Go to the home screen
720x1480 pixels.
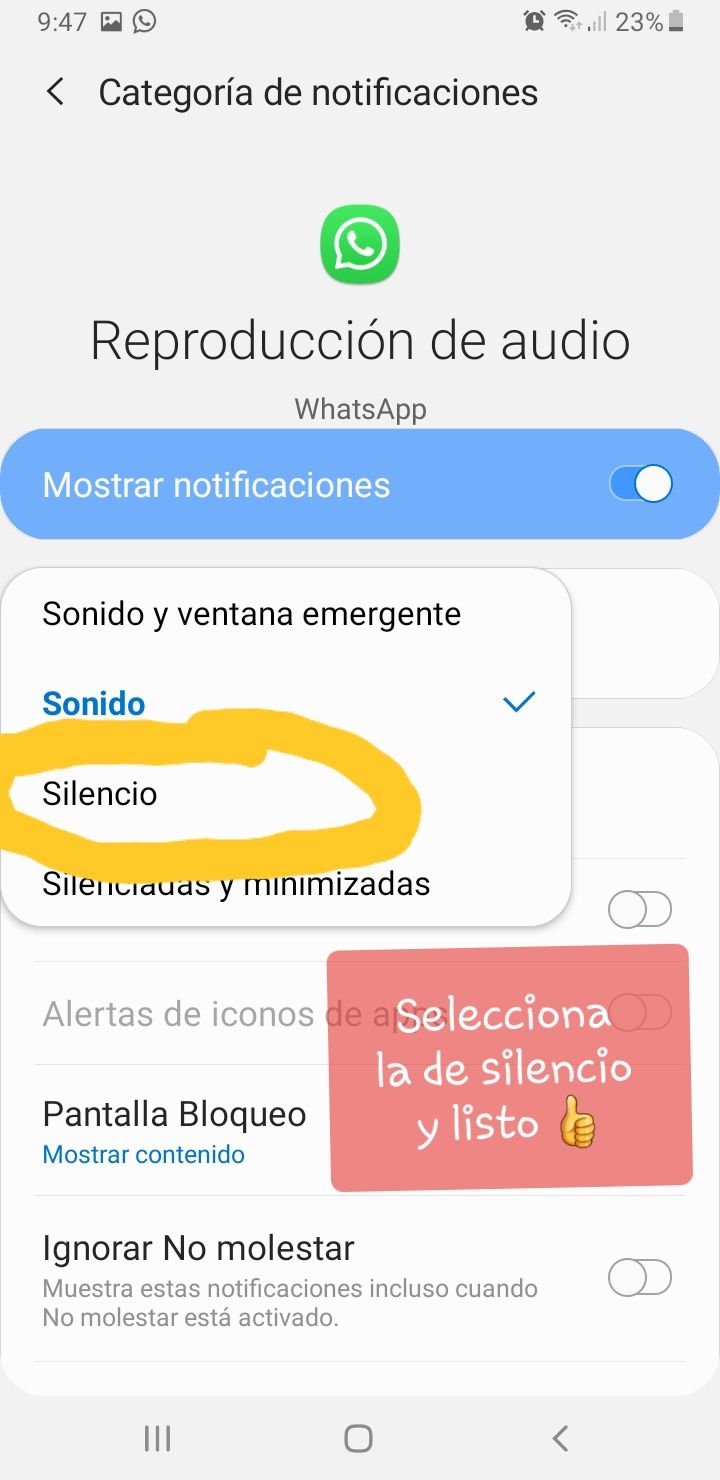tap(358, 1438)
